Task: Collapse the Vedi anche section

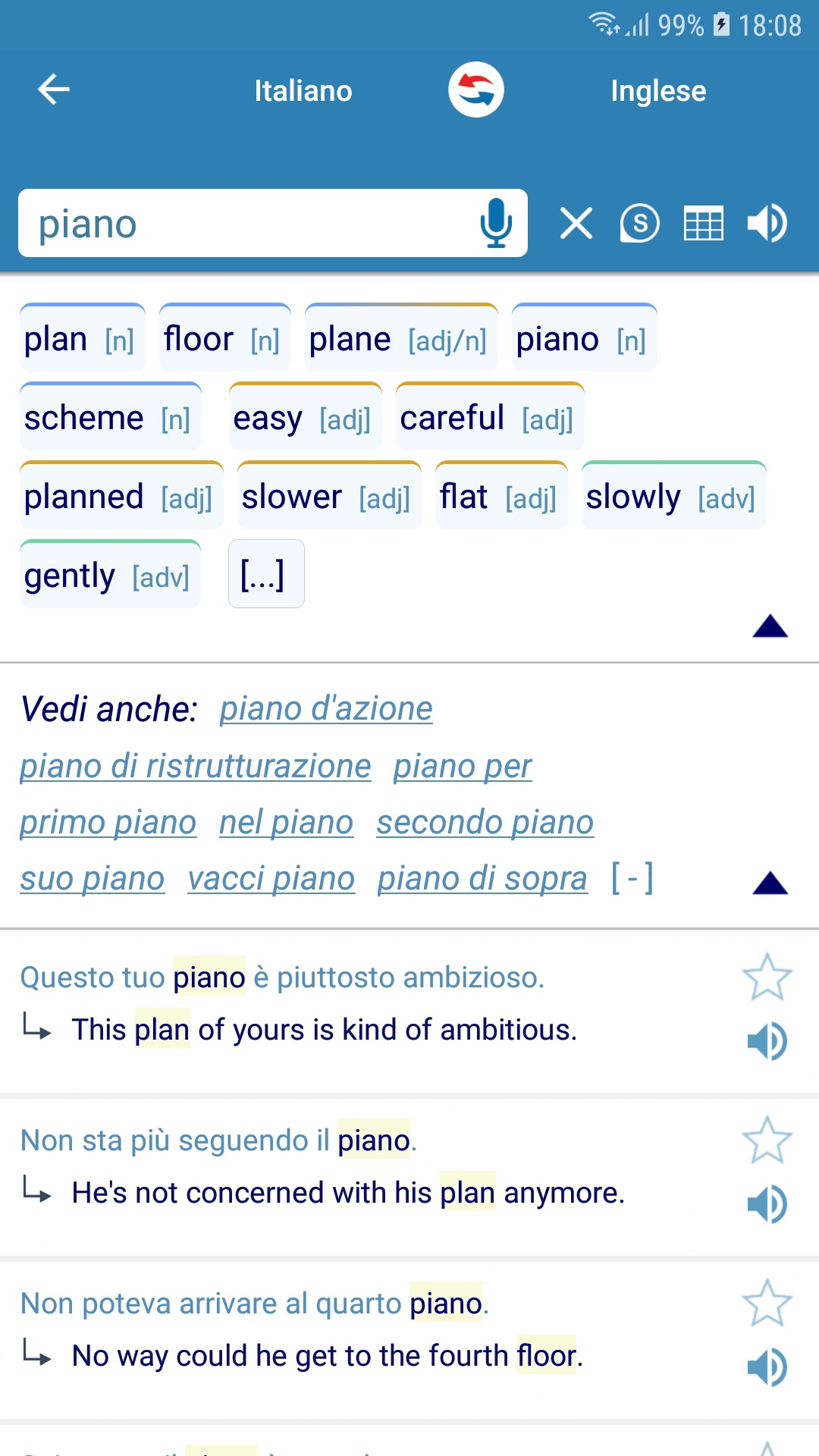Action: [x=770, y=883]
